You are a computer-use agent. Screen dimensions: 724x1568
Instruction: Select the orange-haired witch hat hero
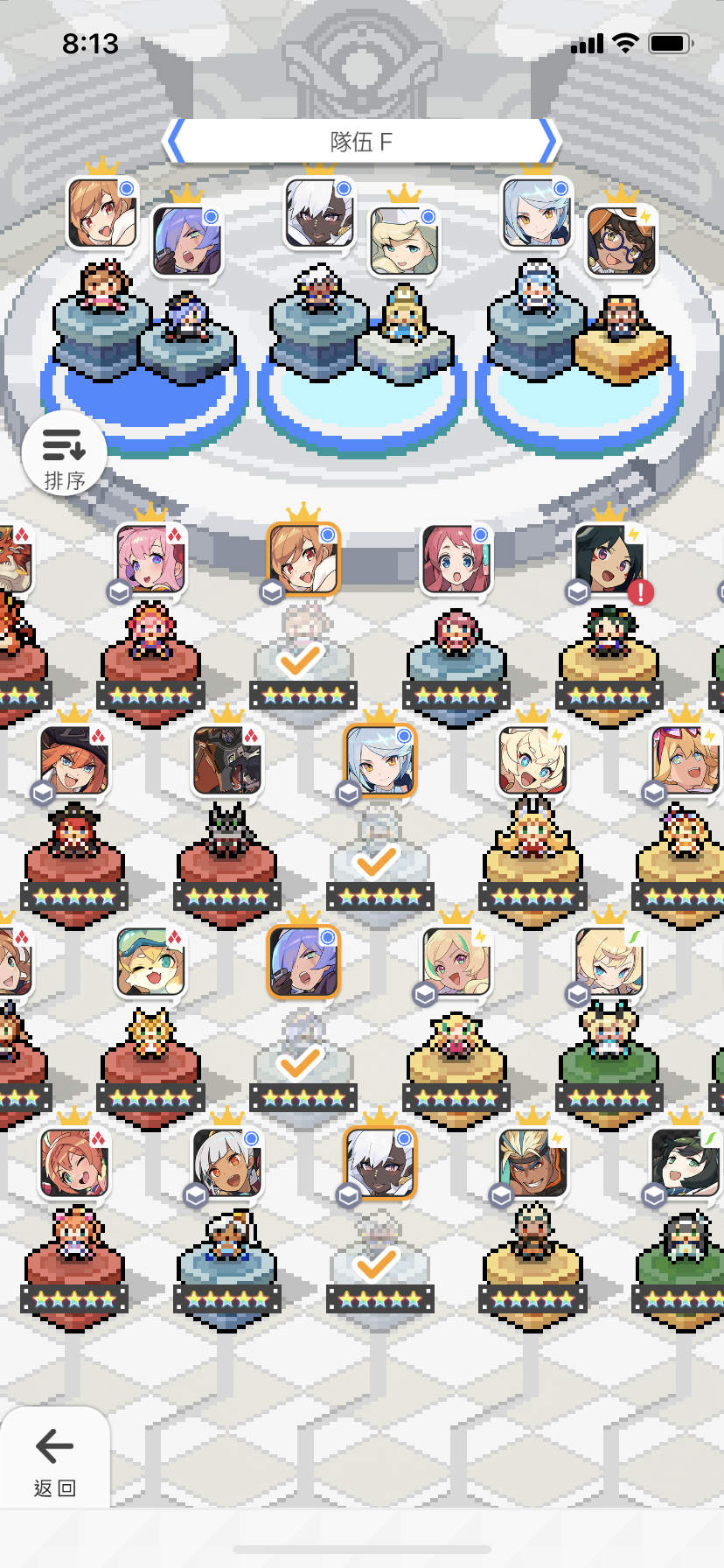[74, 761]
